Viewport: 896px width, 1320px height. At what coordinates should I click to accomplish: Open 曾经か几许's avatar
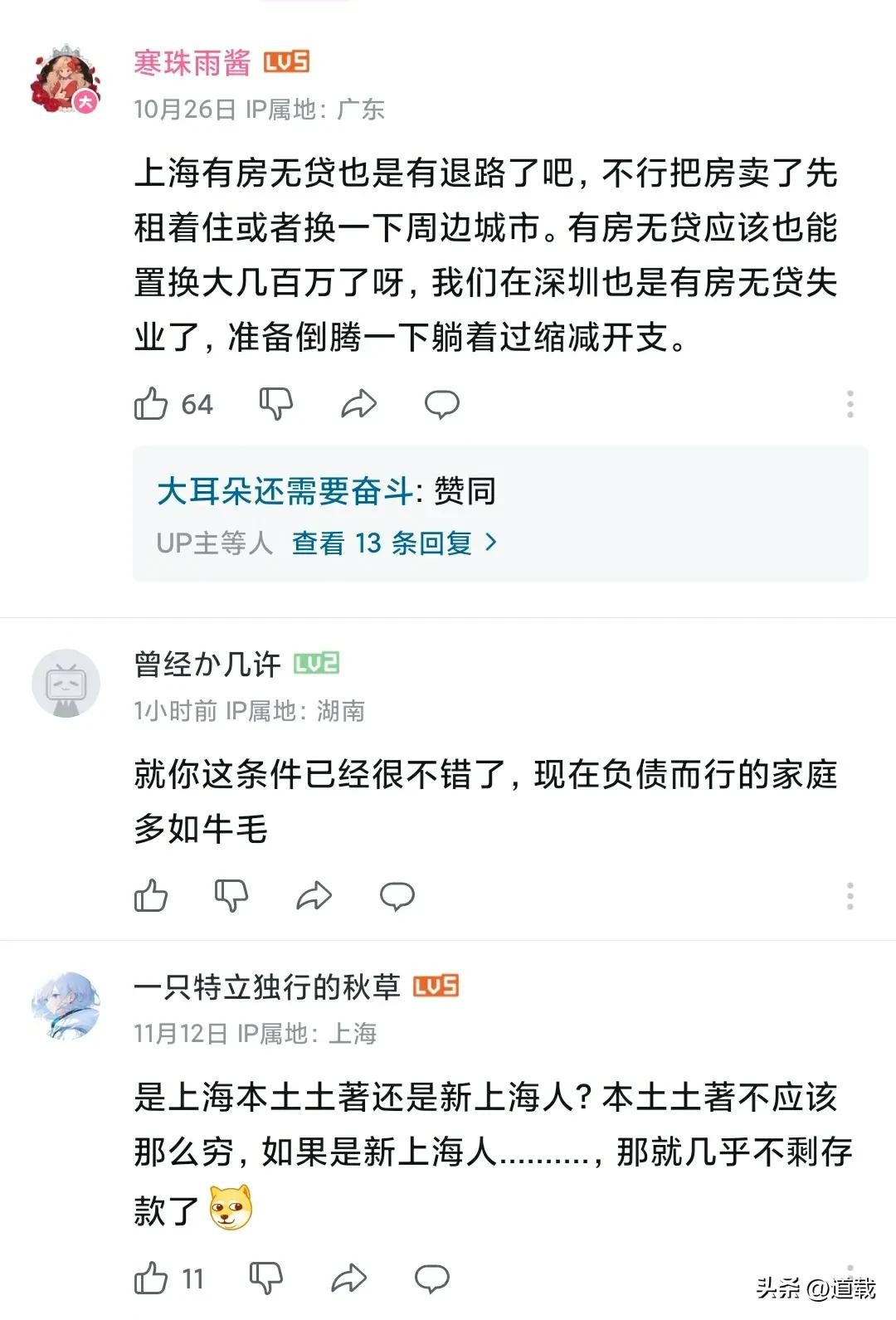pyautogui.click(x=66, y=684)
